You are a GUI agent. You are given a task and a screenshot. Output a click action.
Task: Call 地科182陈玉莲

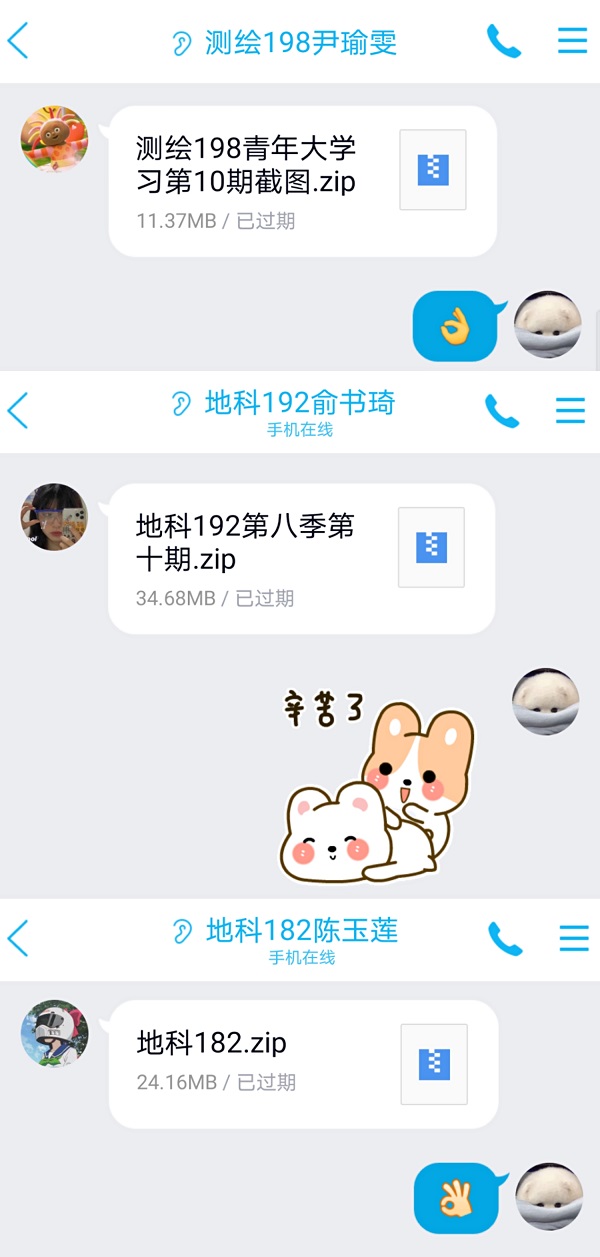pos(505,938)
